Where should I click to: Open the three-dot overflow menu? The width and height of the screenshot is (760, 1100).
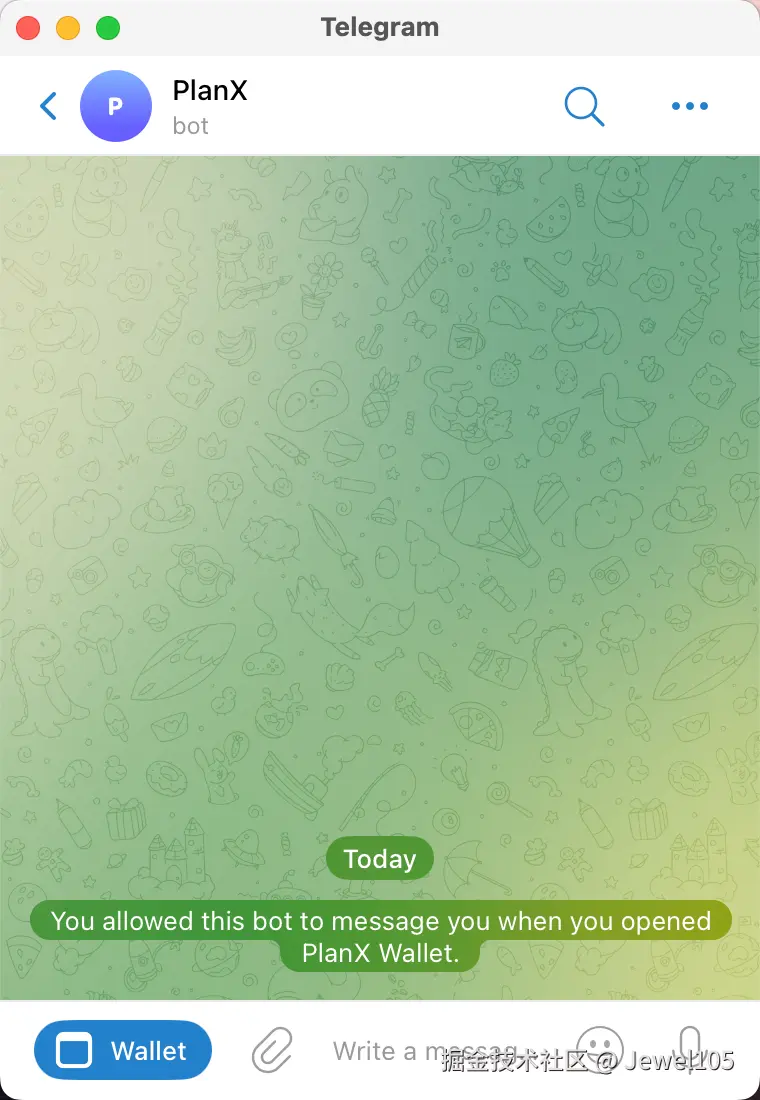coord(689,106)
